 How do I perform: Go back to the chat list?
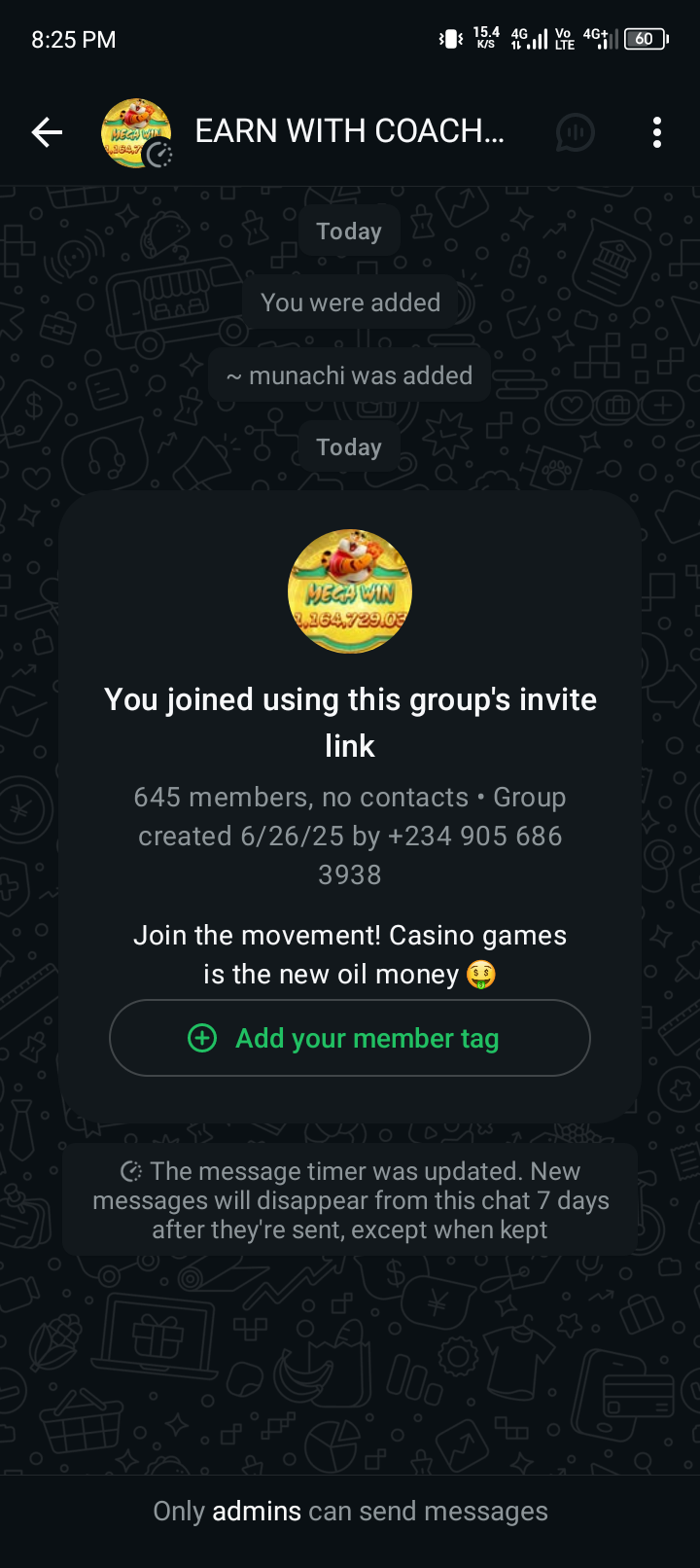(x=47, y=132)
